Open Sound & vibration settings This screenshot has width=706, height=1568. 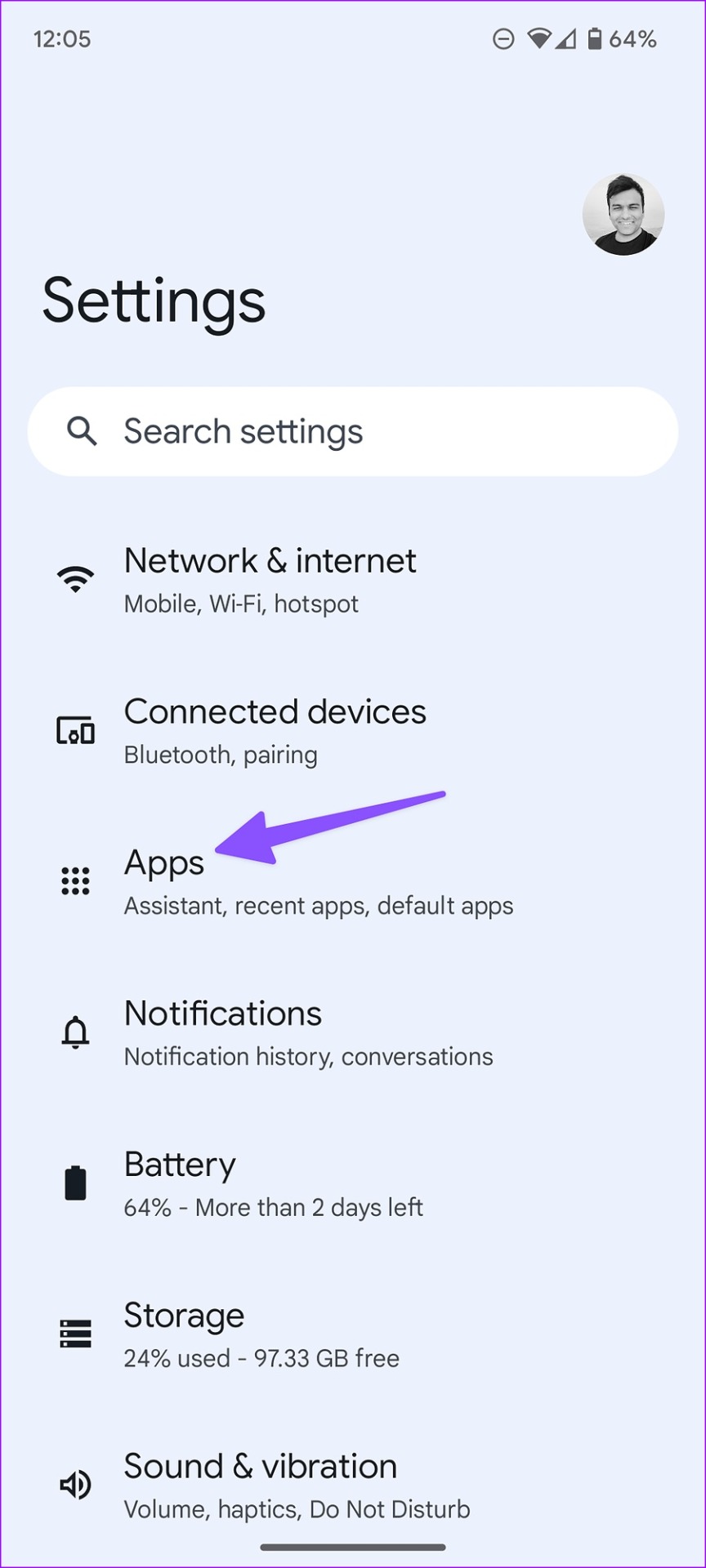click(x=353, y=1486)
